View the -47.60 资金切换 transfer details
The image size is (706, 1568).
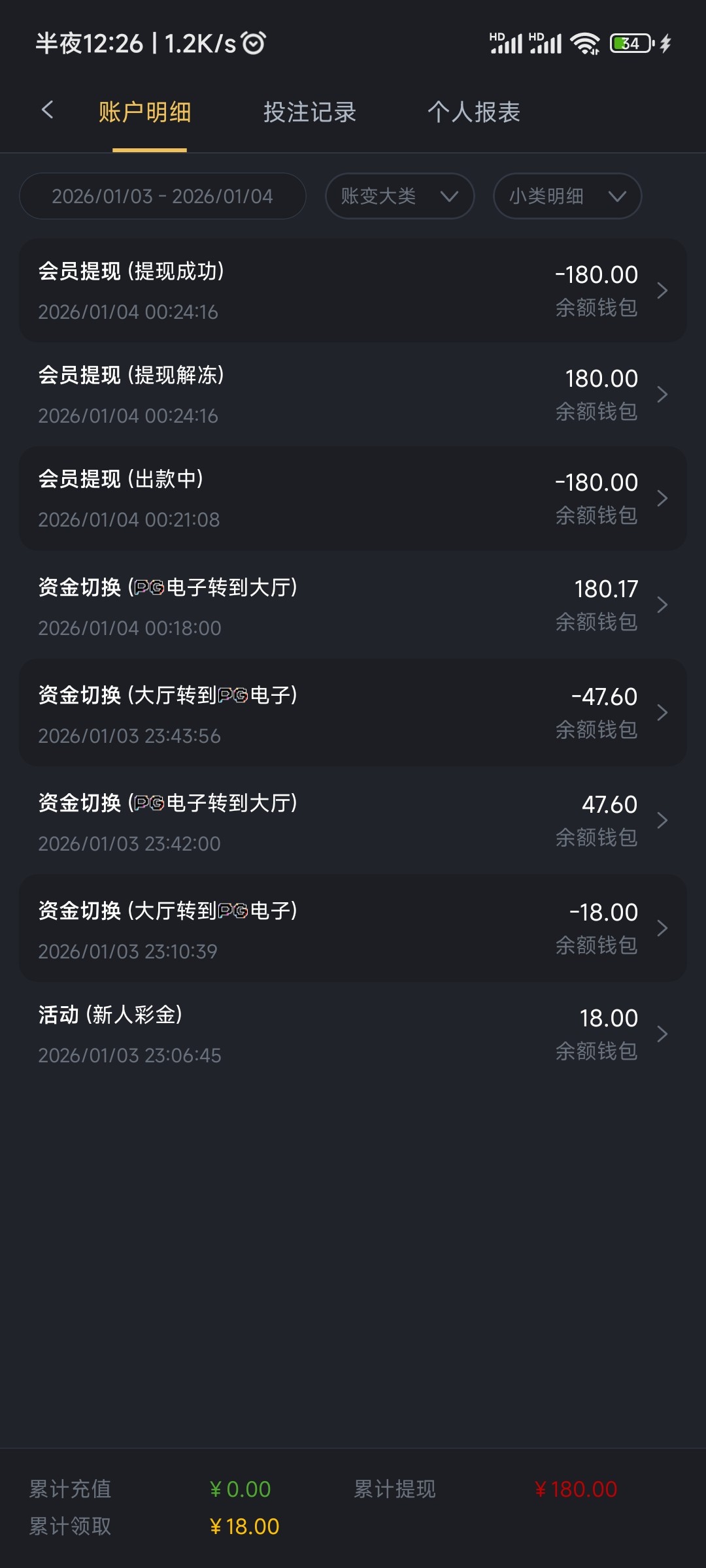tap(353, 713)
